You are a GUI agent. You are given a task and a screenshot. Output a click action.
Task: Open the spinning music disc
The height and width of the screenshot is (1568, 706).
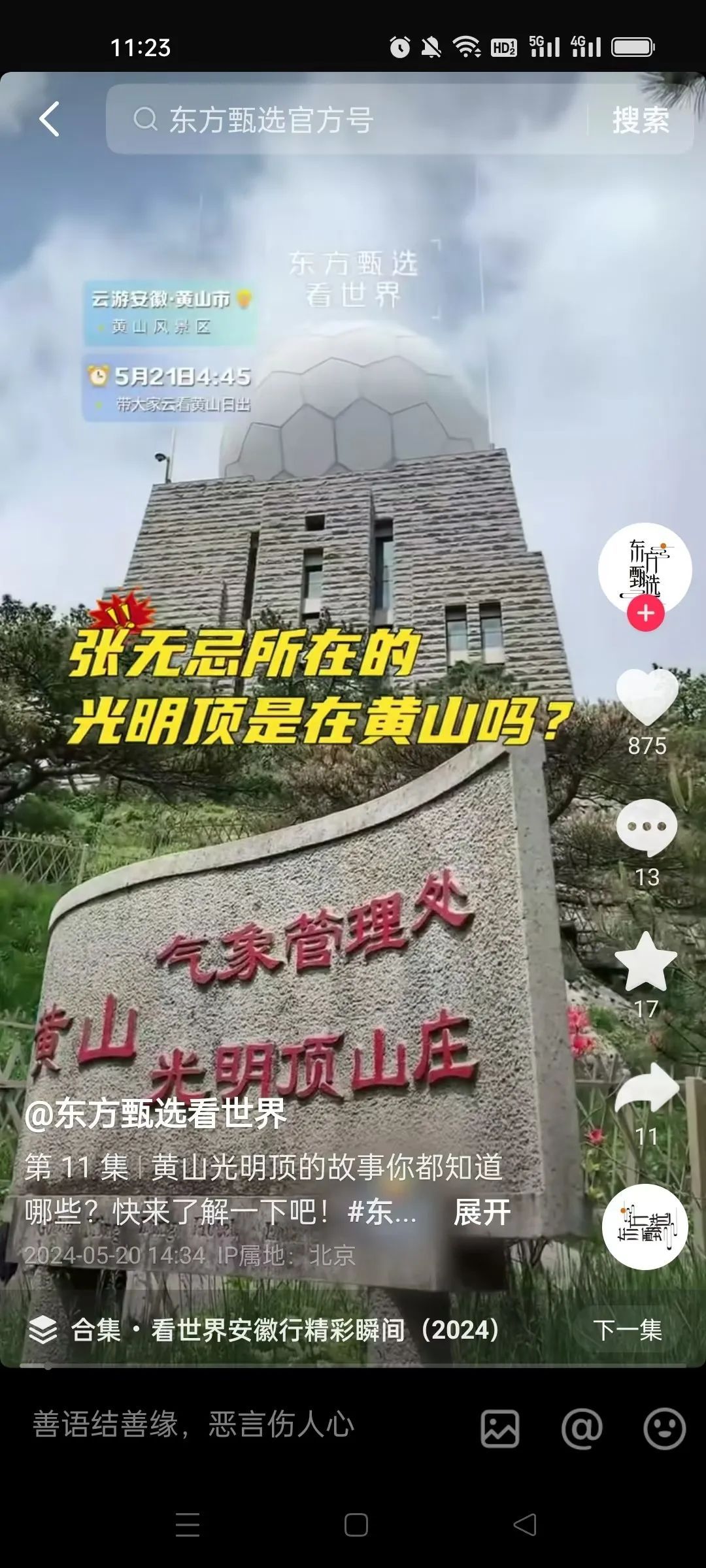[645, 1226]
